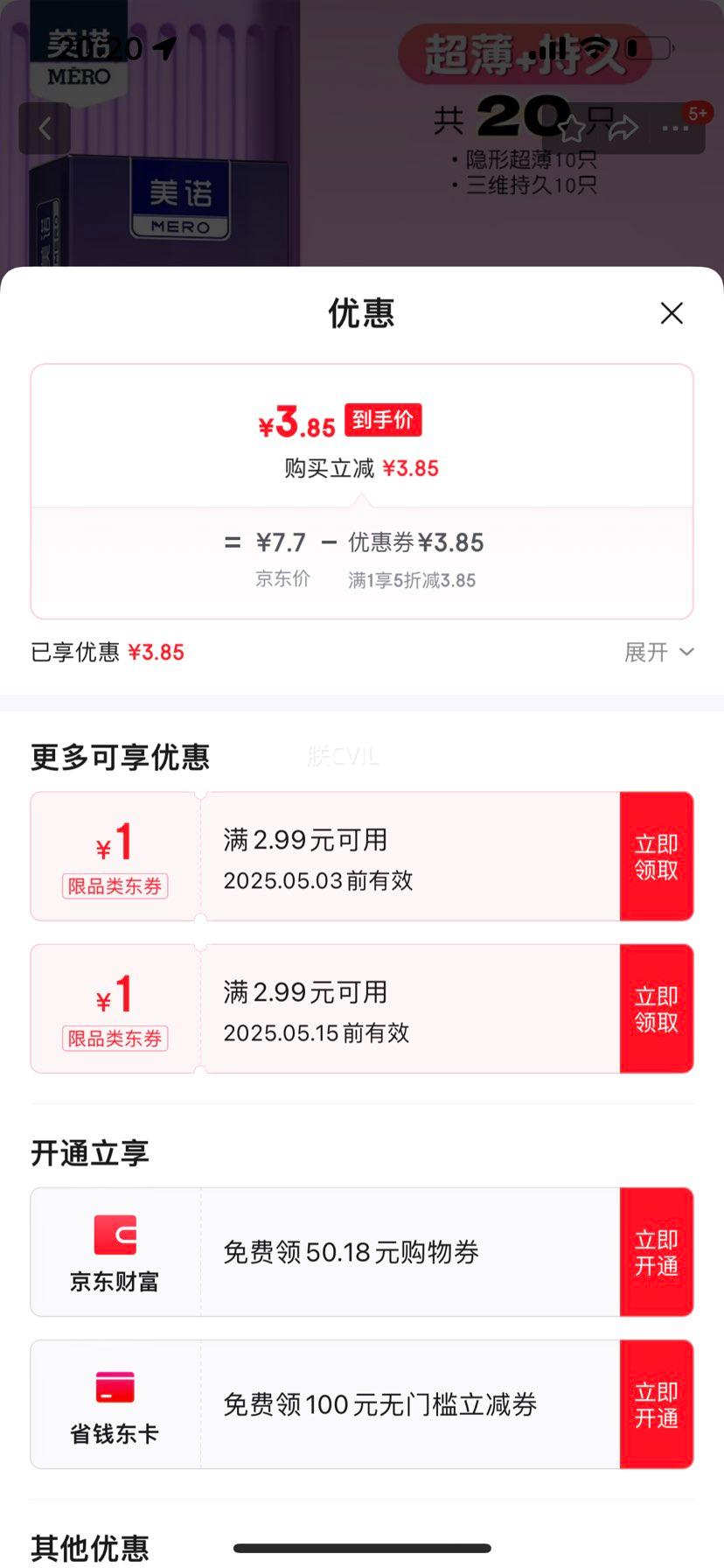This screenshot has height=1568, width=724.
Task: Expand the 已享优惠 details with 展开
Action: point(659,653)
